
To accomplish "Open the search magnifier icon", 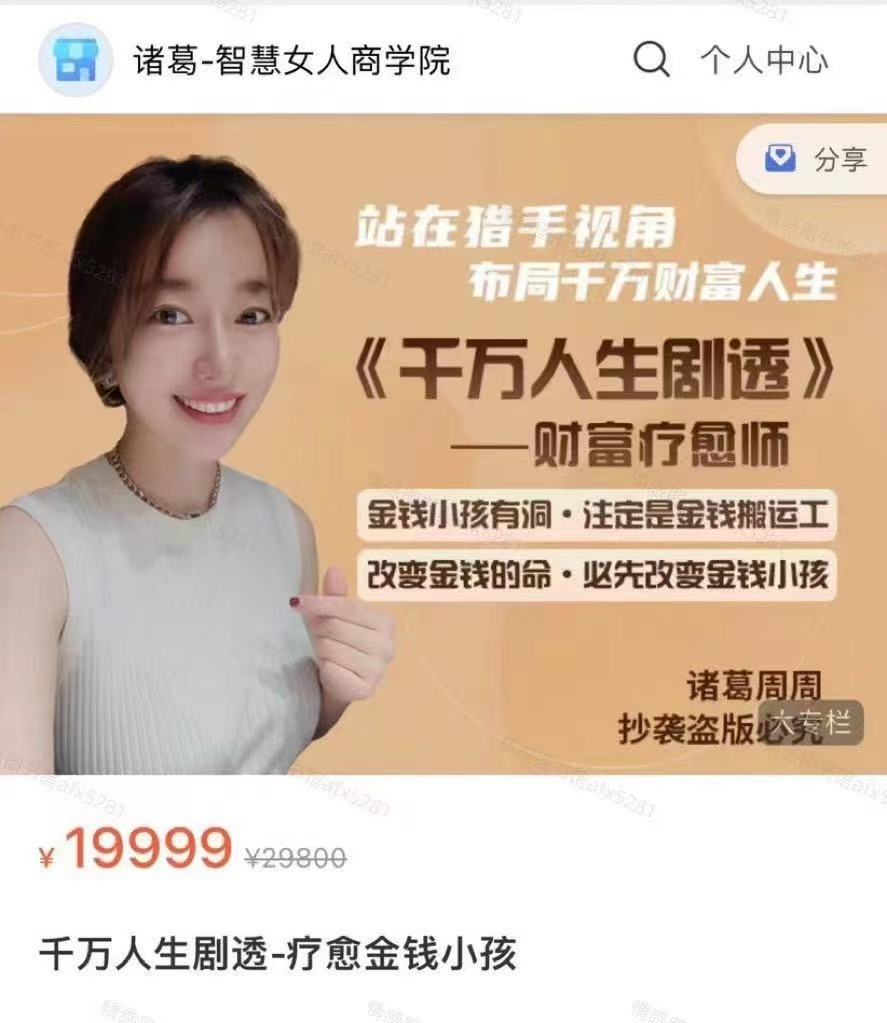I will click(x=651, y=60).
